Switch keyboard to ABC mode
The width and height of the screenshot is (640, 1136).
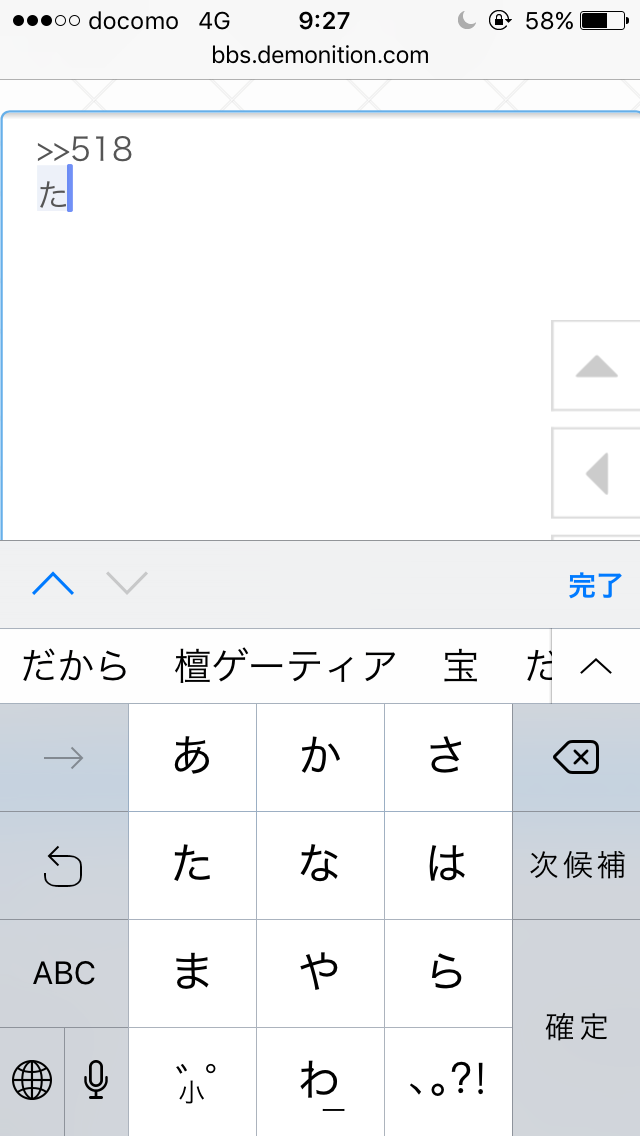coord(64,973)
